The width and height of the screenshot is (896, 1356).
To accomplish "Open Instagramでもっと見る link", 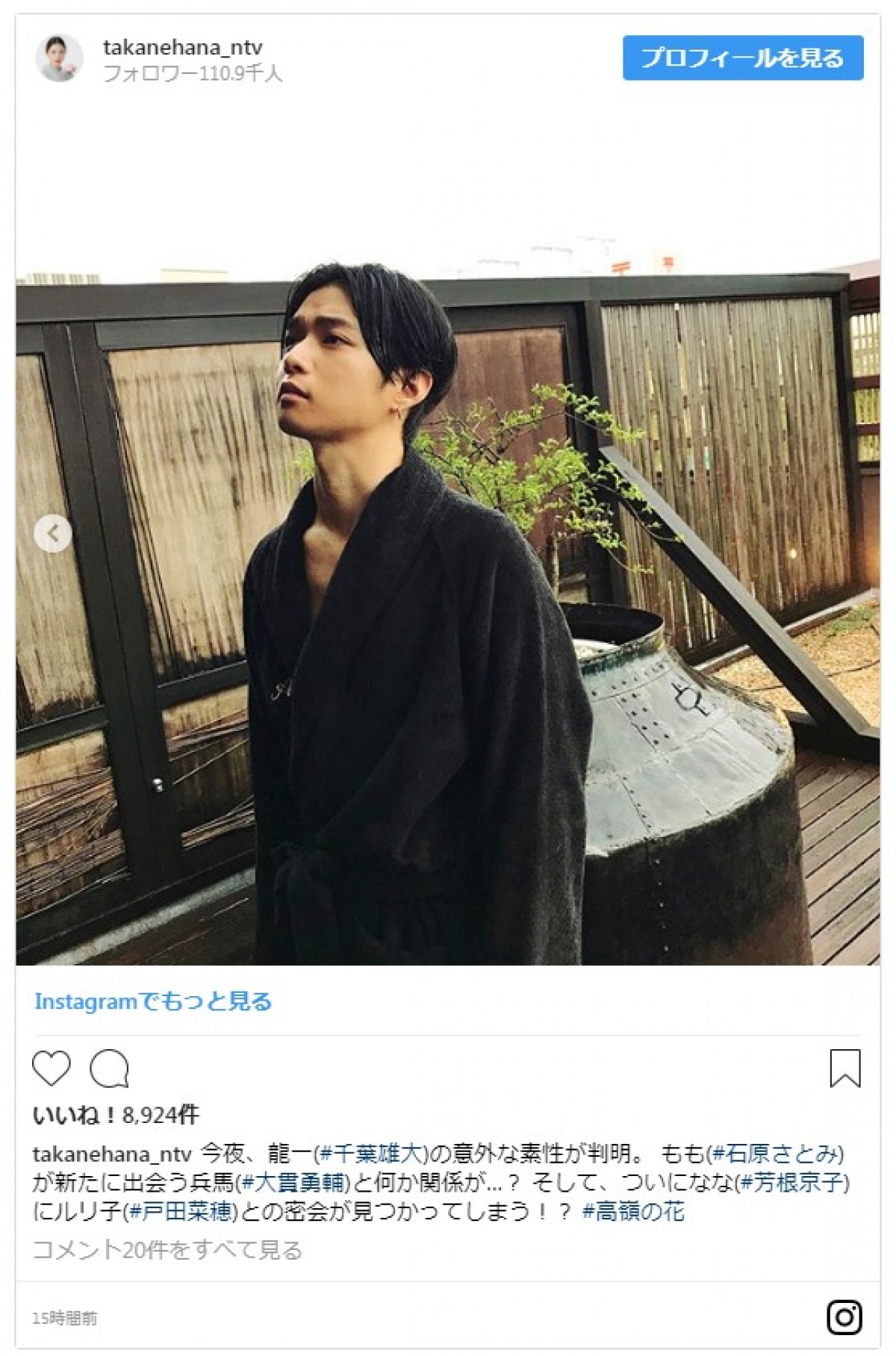I will point(153,1001).
